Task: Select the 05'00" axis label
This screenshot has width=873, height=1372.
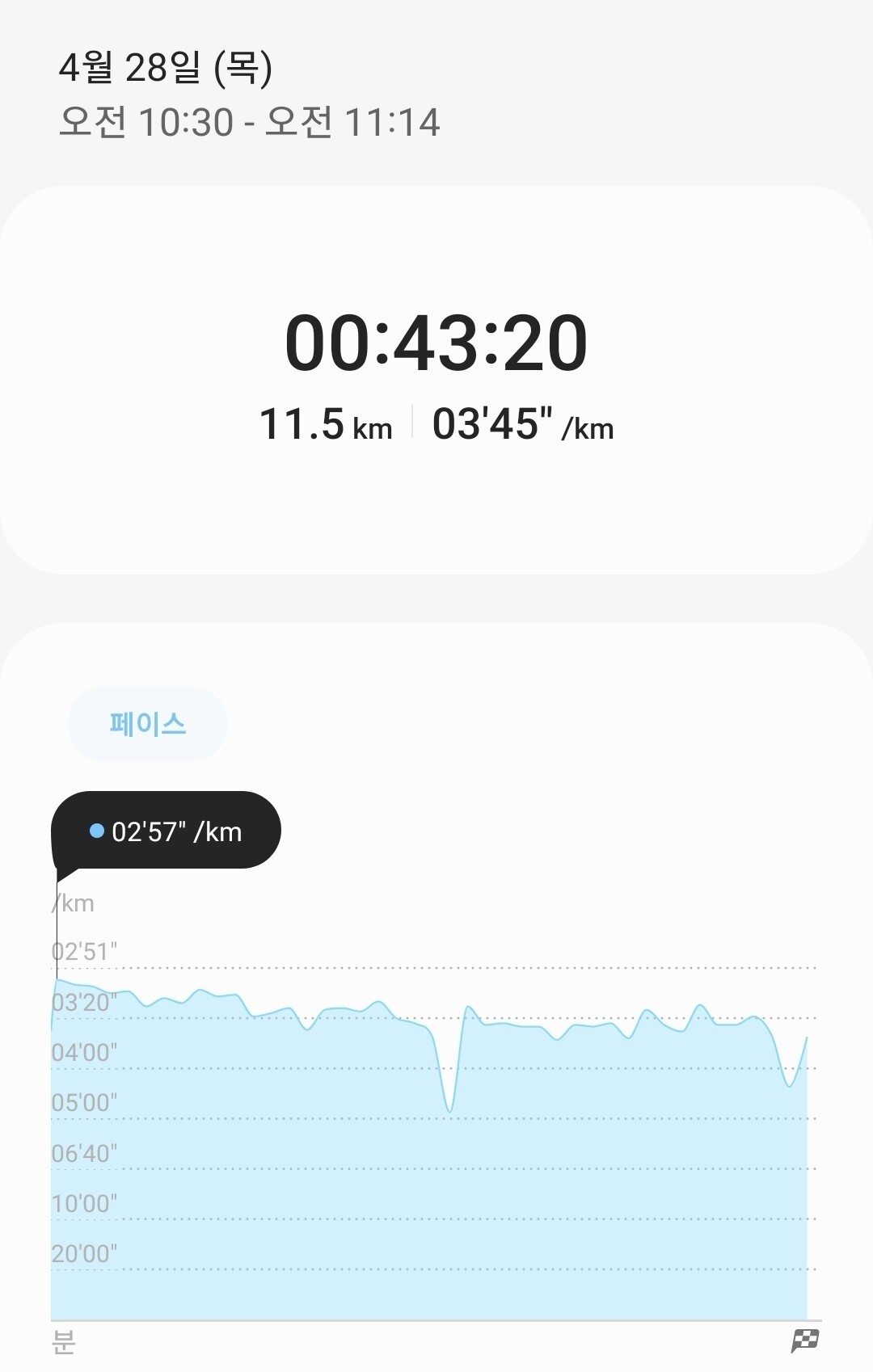Action: [x=85, y=1101]
